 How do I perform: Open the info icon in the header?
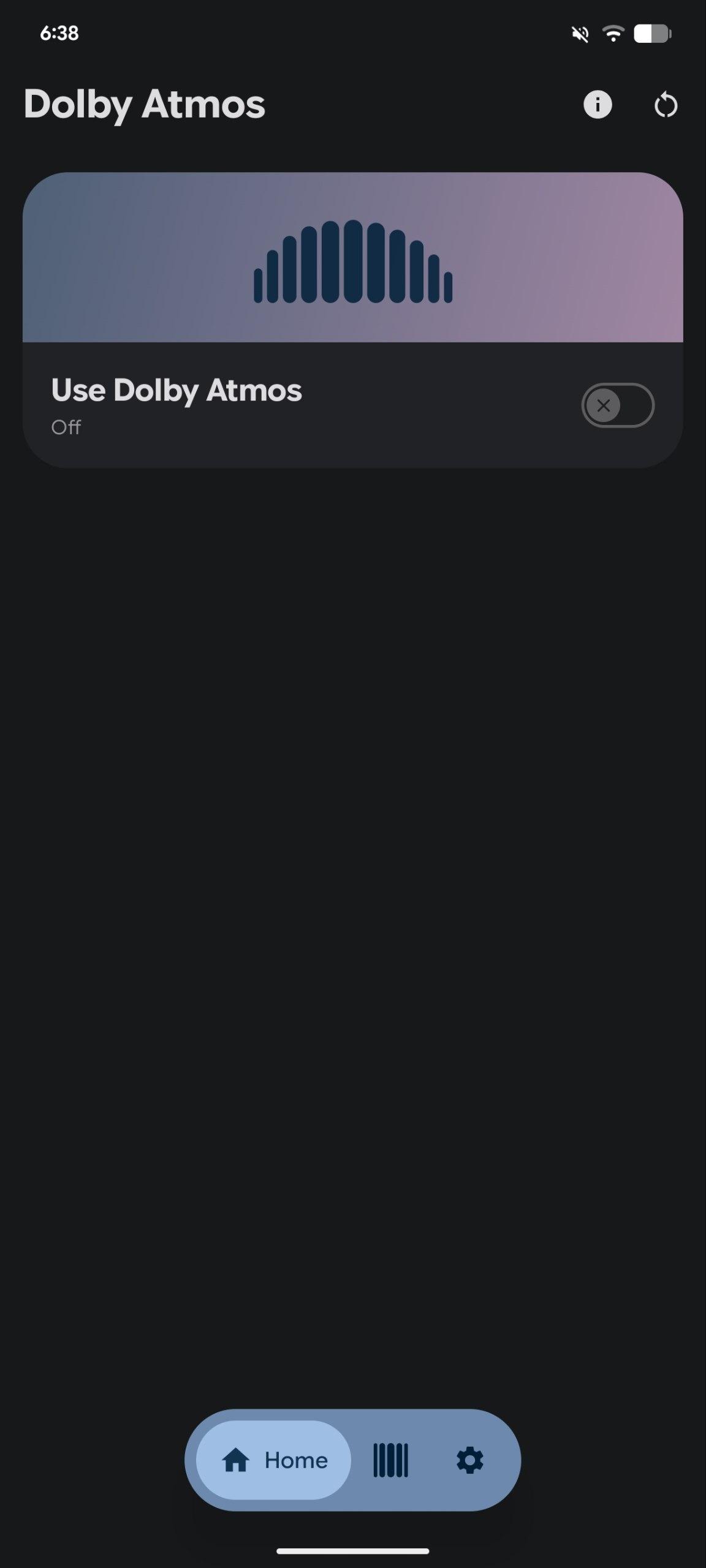coord(598,105)
